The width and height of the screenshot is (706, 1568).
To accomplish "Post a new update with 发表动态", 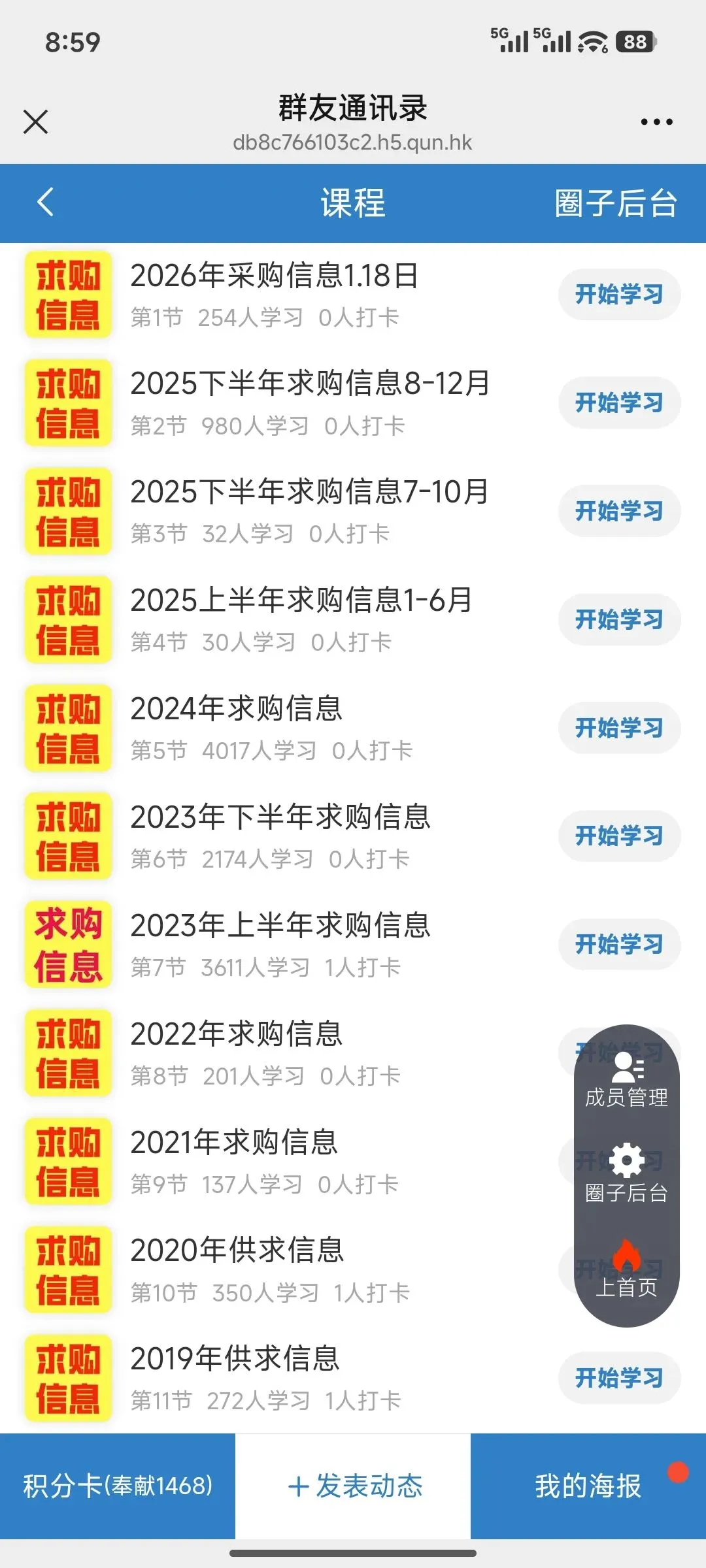I will (x=354, y=1486).
